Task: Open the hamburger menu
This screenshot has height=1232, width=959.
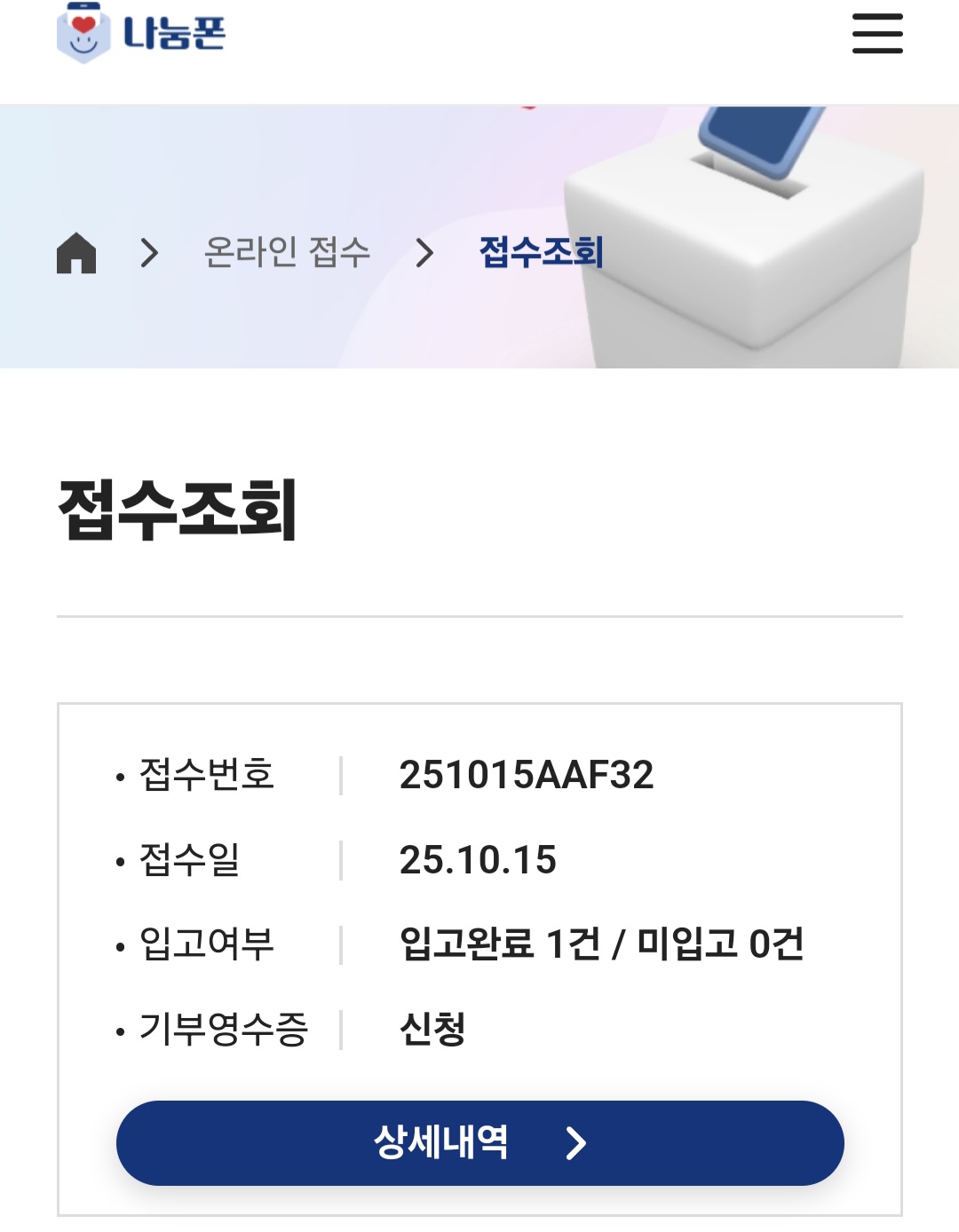Action: coord(877,34)
